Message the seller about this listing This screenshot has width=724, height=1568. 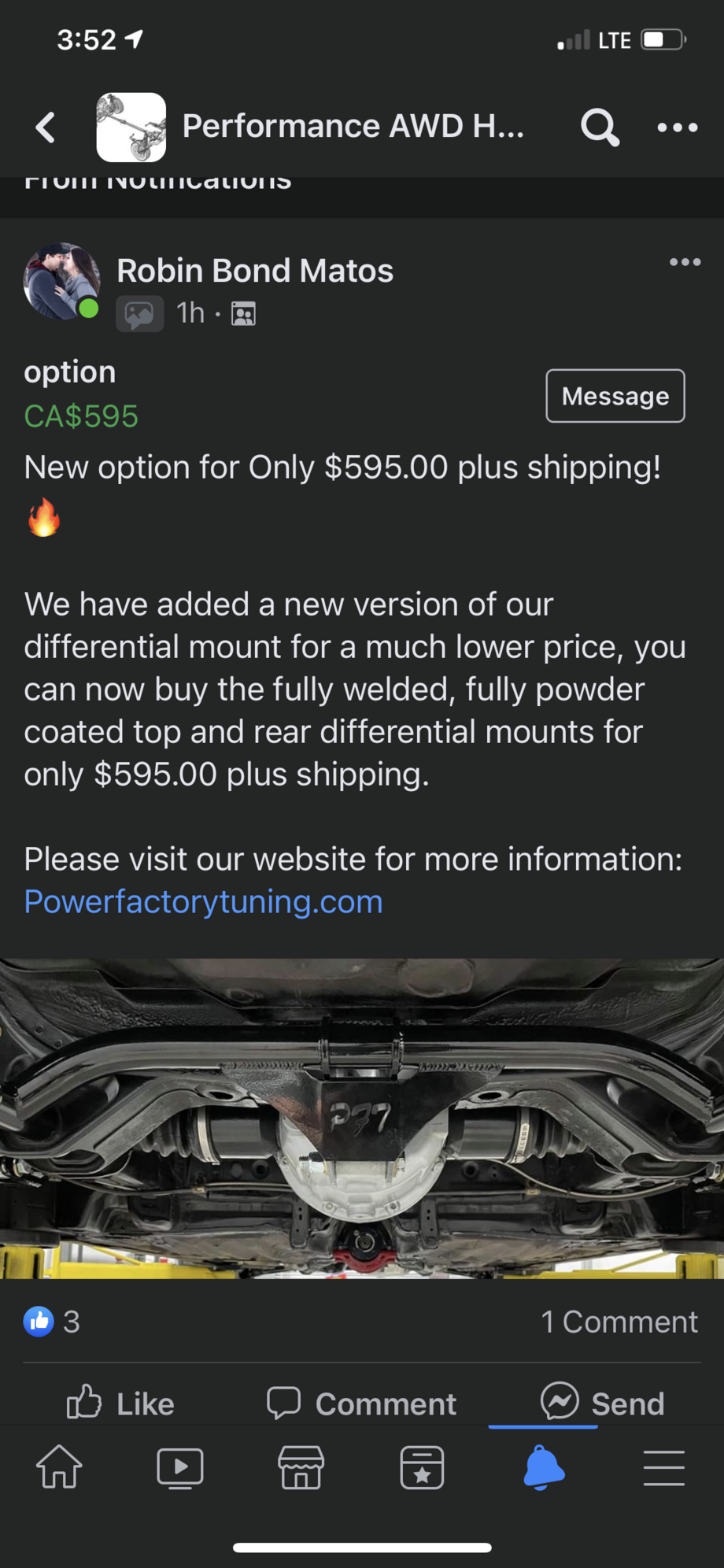pyautogui.click(x=615, y=396)
